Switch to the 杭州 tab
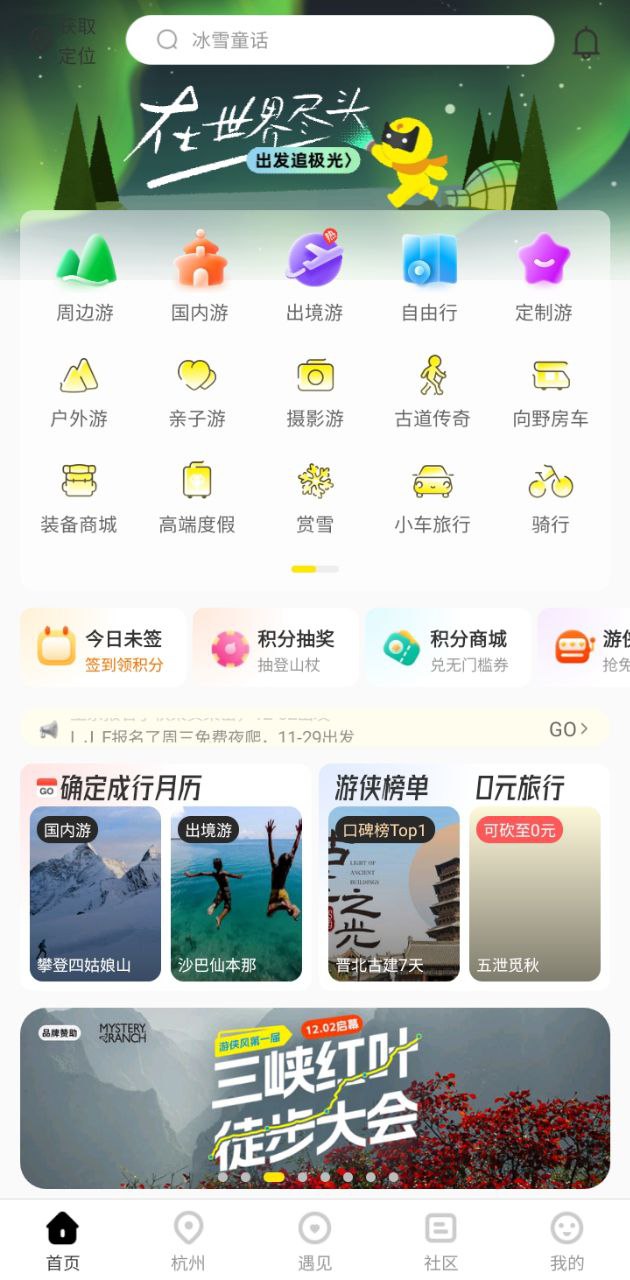This screenshot has height=1280, width=630. point(188,1241)
